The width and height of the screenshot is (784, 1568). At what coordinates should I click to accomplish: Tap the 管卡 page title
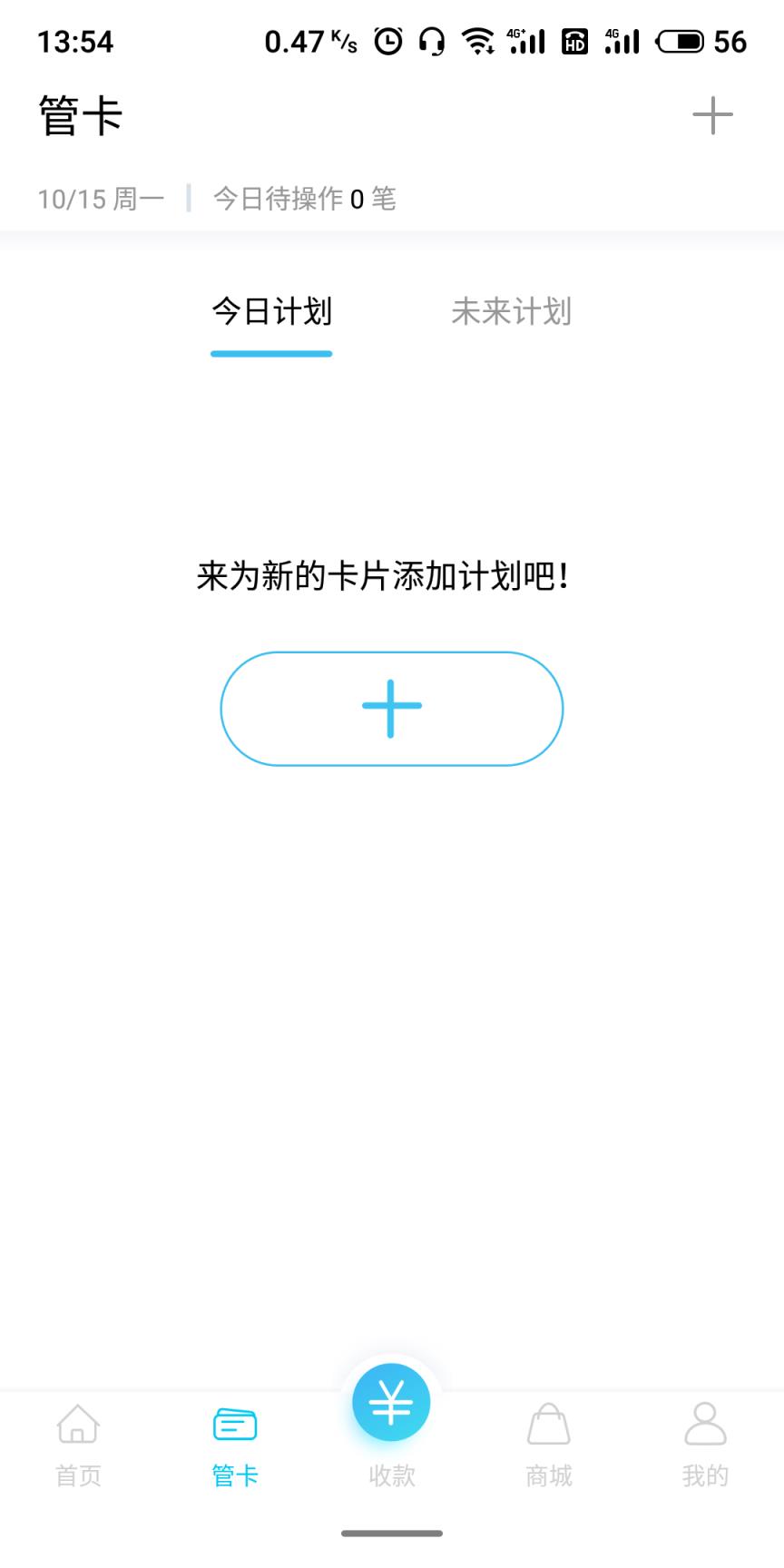pyautogui.click(x=80, y=116)
